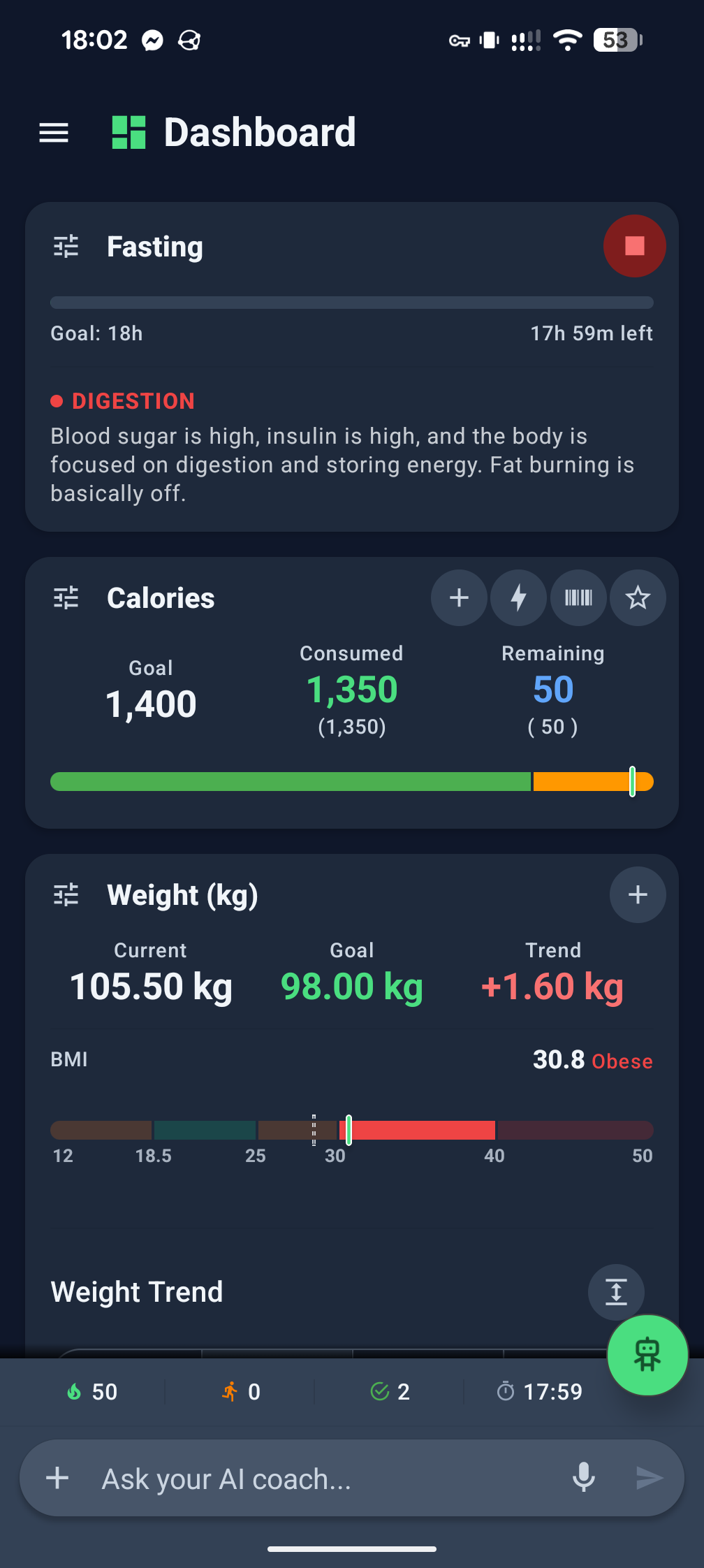Open the hamburger navigation menu
This screenshot has height=1568, width=704.
click(53, 133)
